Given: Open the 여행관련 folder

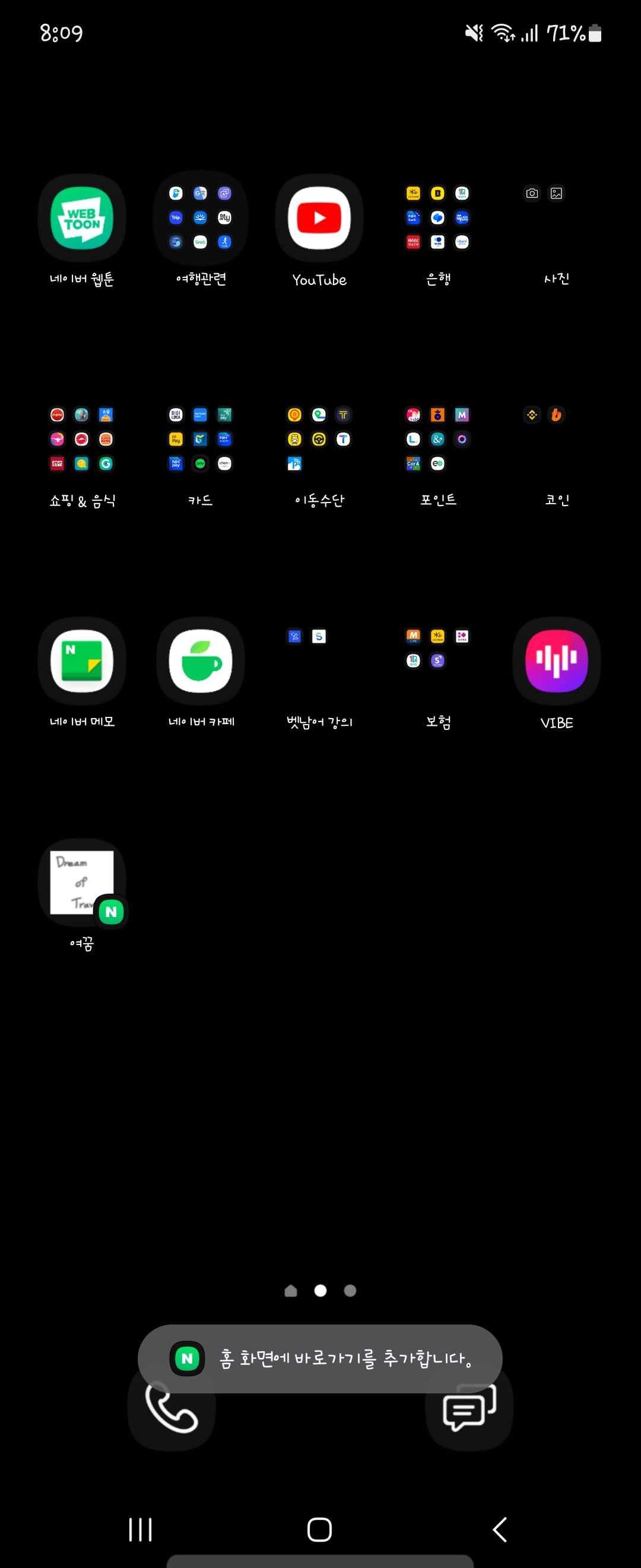Looking at the screenshot, I should [x=200, y=218].
